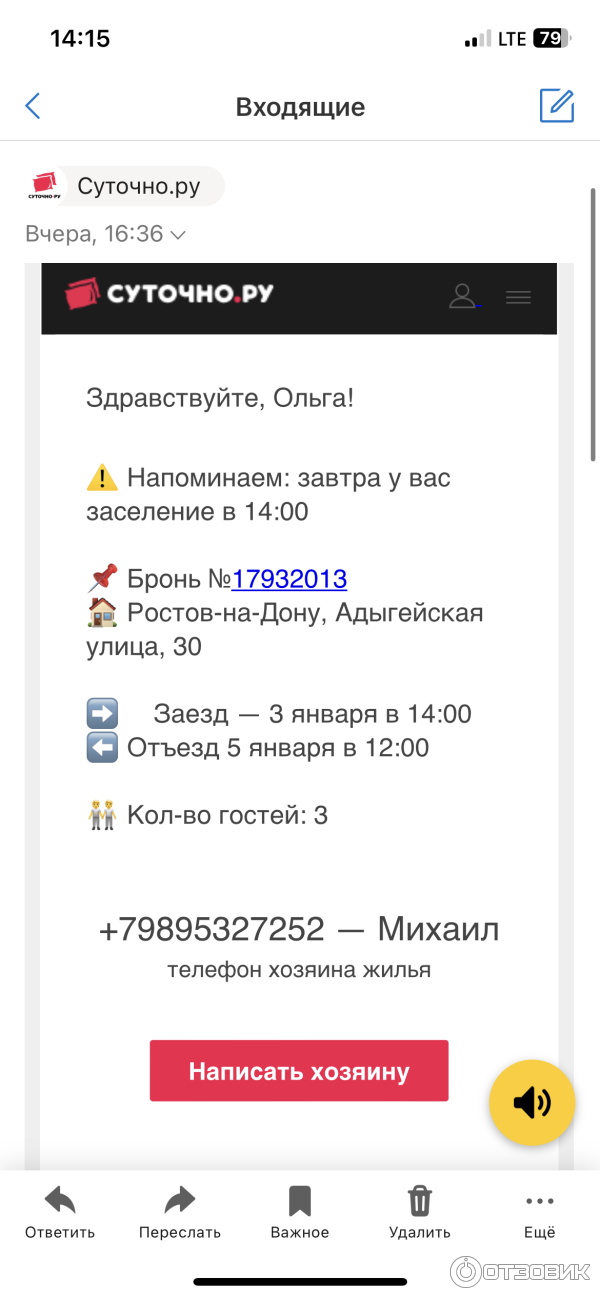
Task: Open the profile icon in the email header
Action: click(x=462, y=296)
